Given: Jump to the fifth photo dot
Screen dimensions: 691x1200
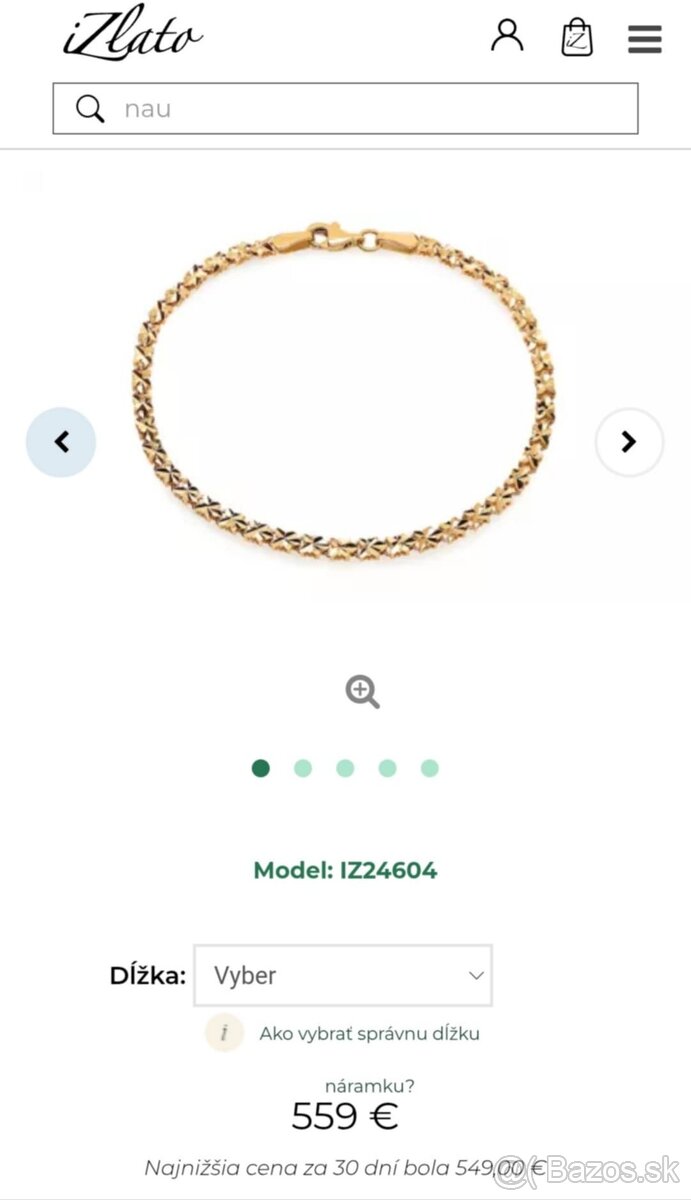Looking at the screenshot, I should tap(430, 768).
